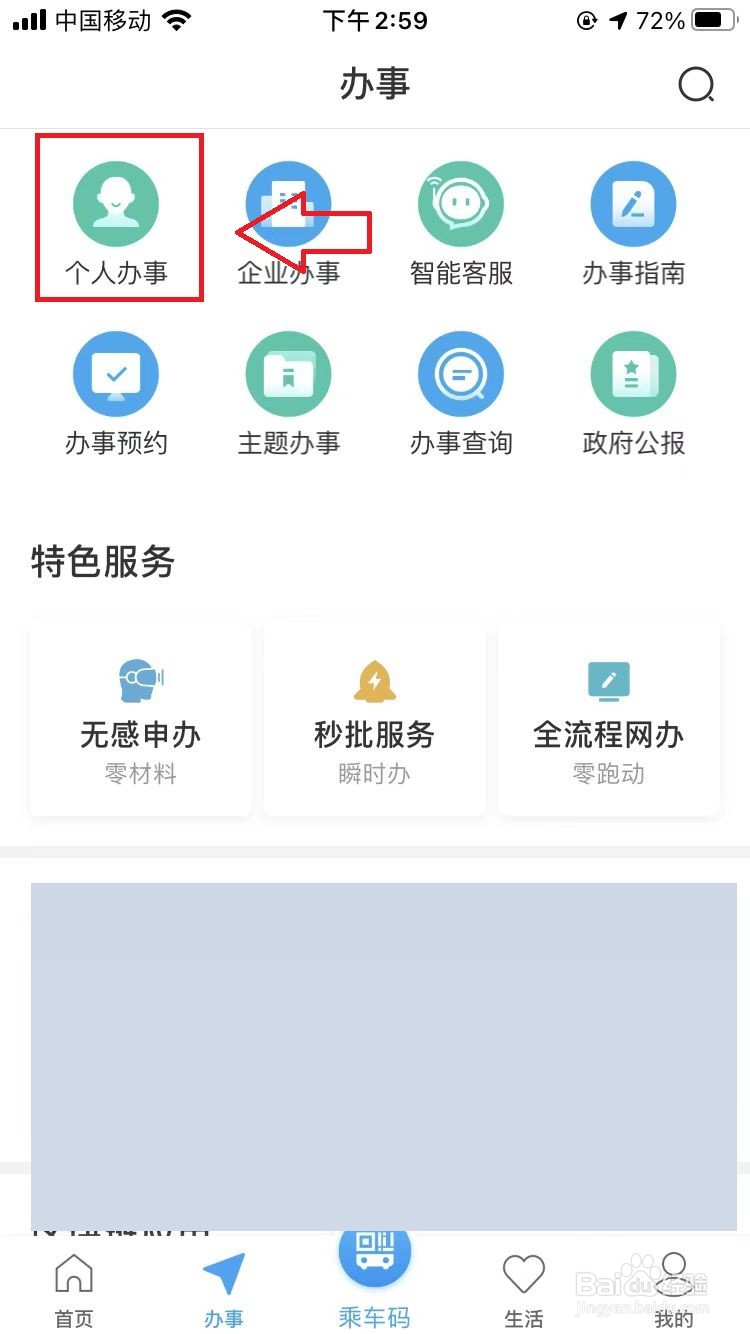
Task: Select the 秒批服务 瞬时办 card
Action: click(374, 720)
